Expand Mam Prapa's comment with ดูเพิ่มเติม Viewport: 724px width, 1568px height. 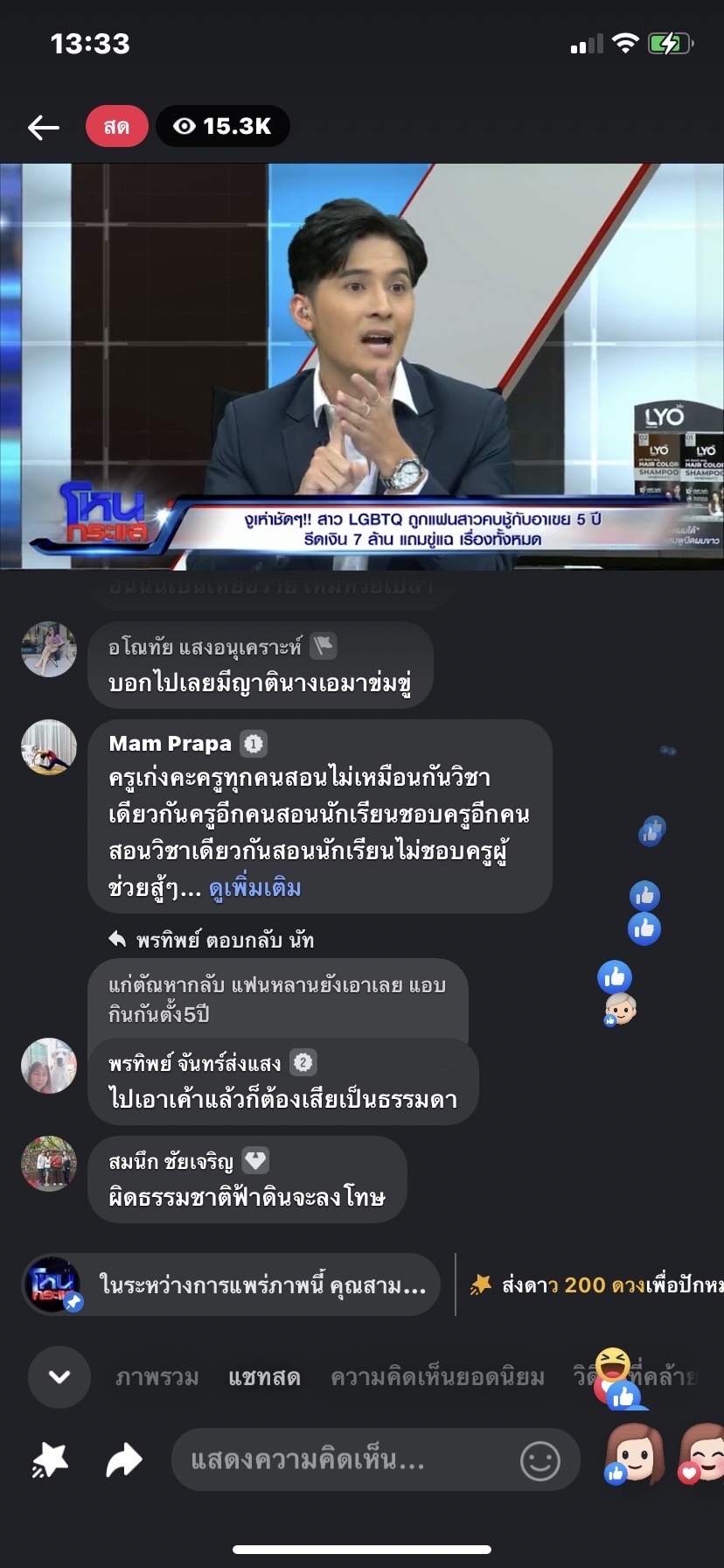[x=254, y=888]
